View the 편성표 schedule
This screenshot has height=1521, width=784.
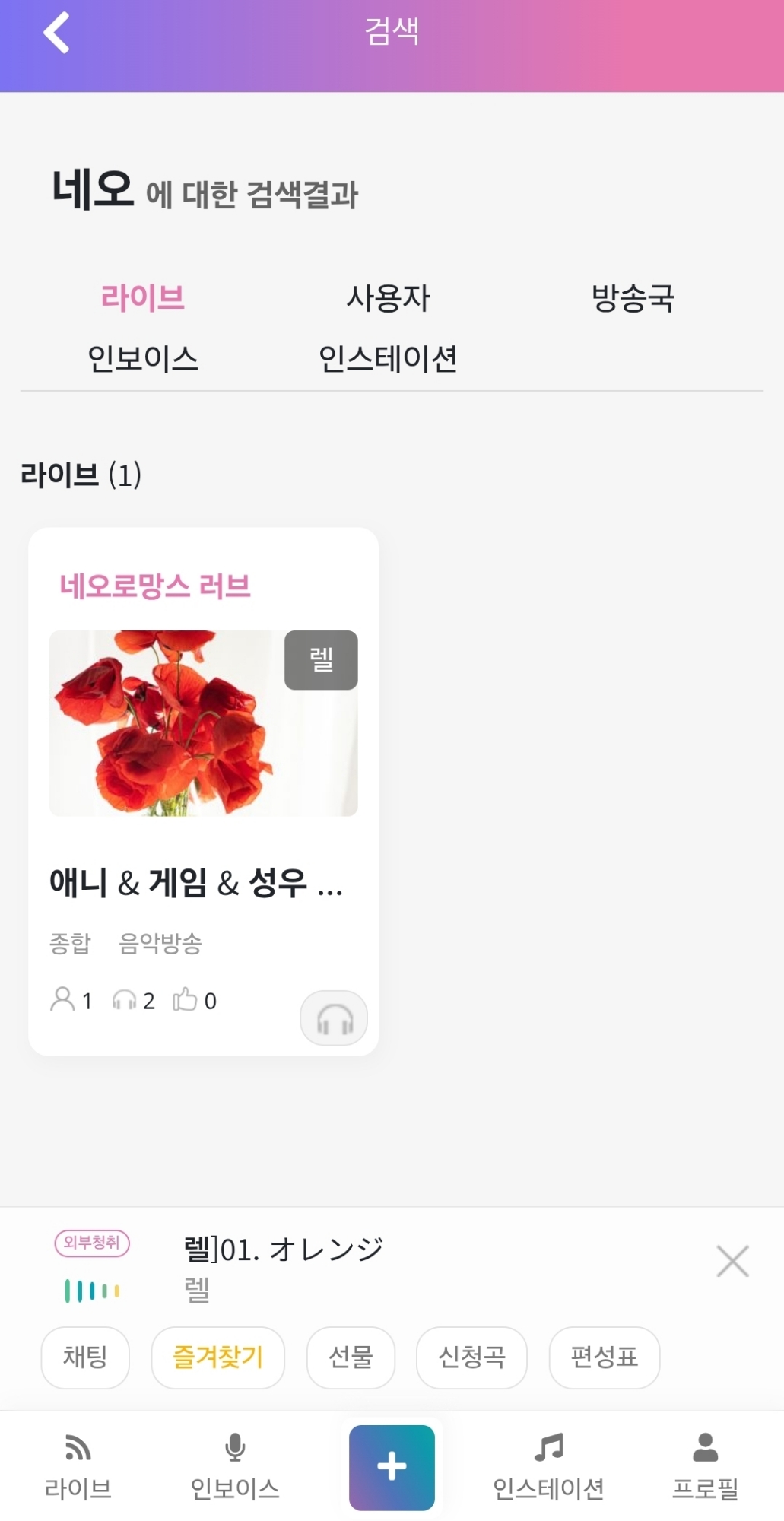pos(605,1357)
